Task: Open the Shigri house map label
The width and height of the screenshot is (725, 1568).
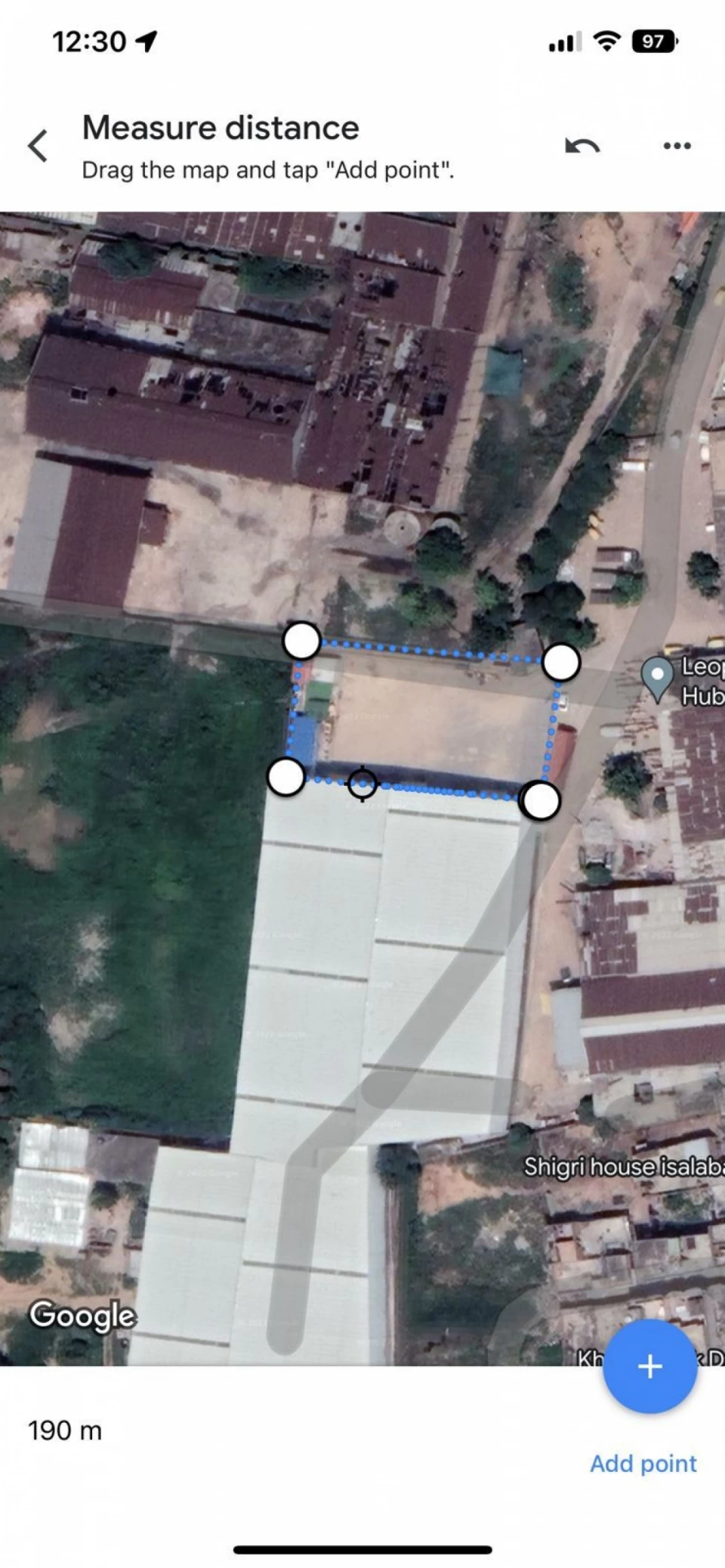Action: [624, 1166]
